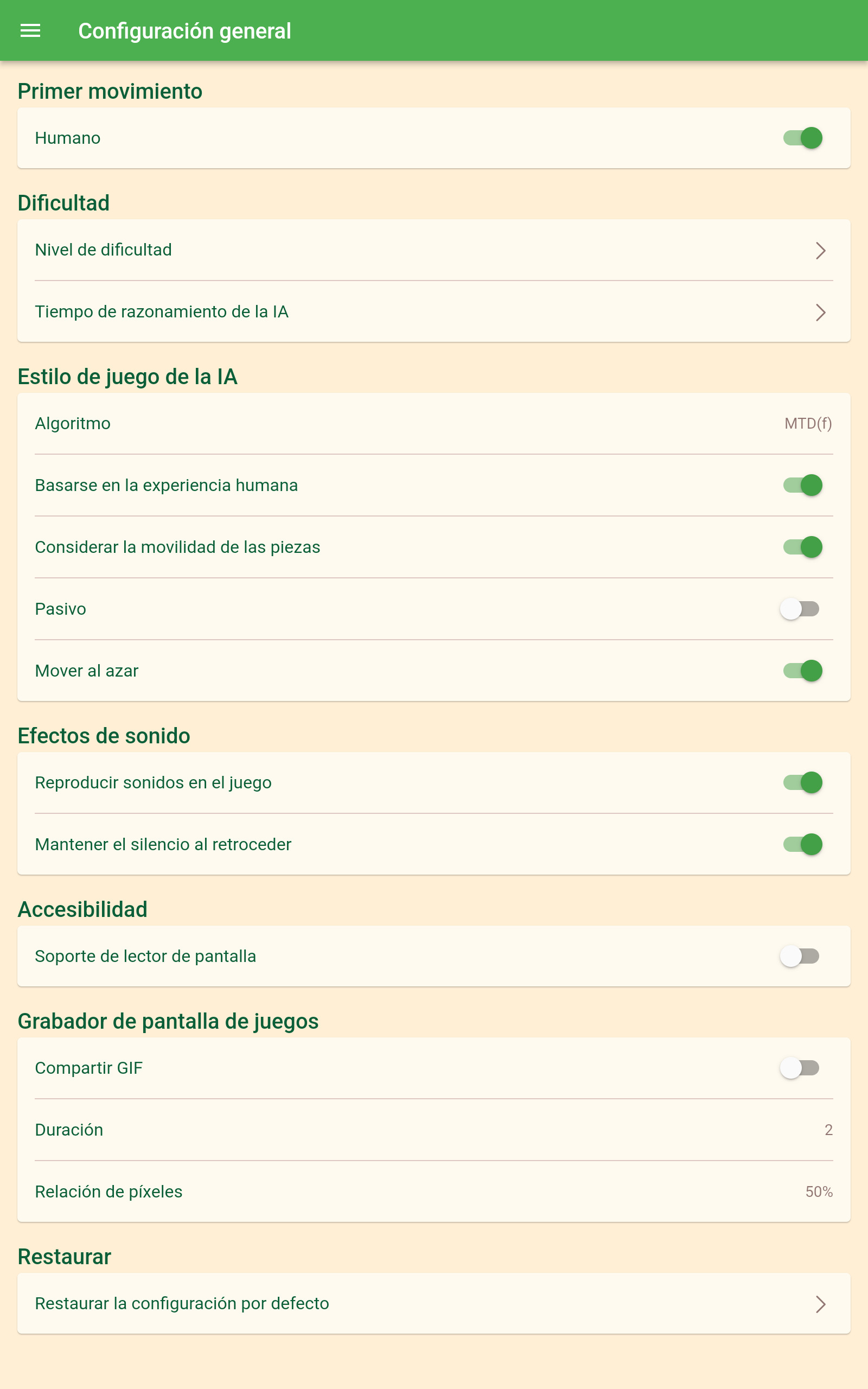Switch off Mantener el silencio al retroceder

tap(802, 844)
